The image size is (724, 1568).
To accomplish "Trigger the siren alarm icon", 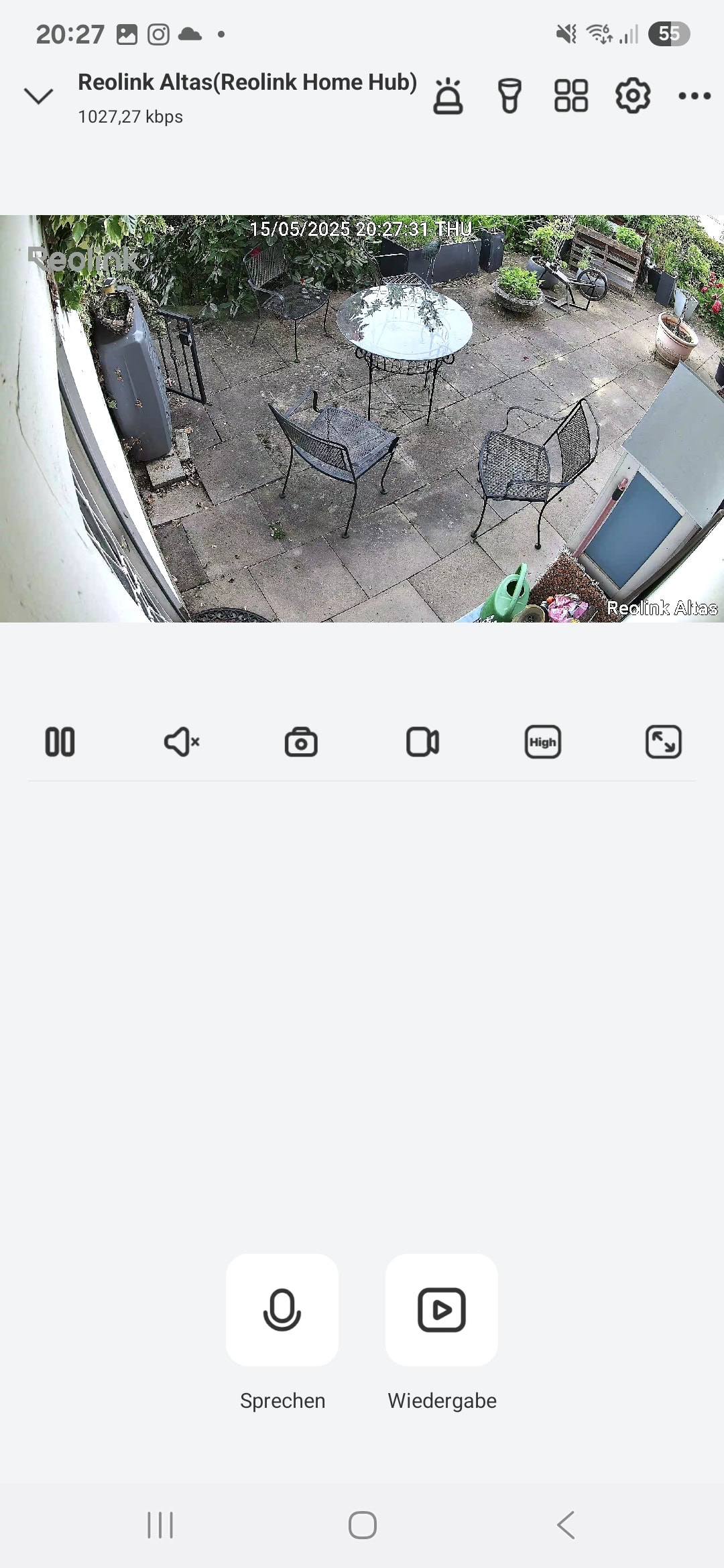I will tap(448, 96).
